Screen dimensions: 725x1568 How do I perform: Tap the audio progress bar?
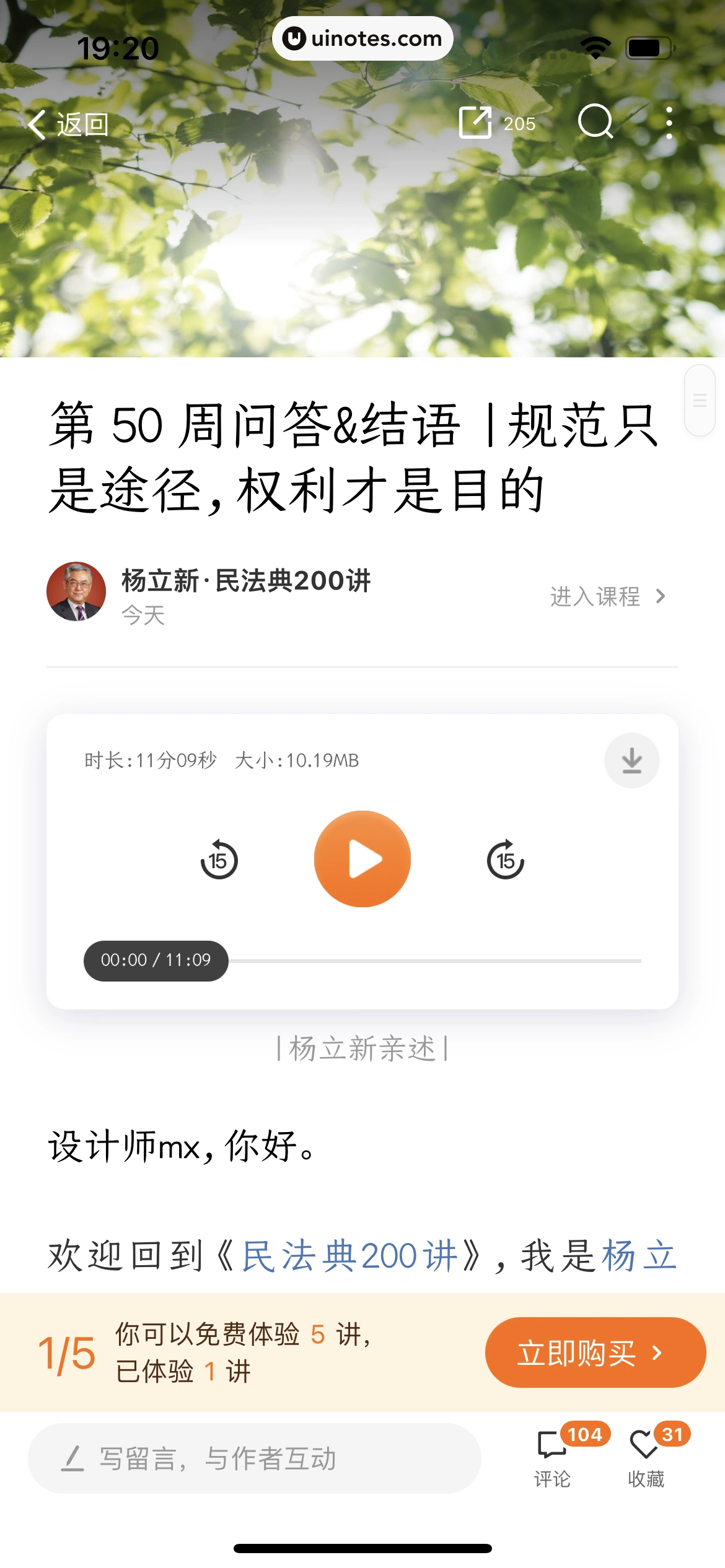434,961
